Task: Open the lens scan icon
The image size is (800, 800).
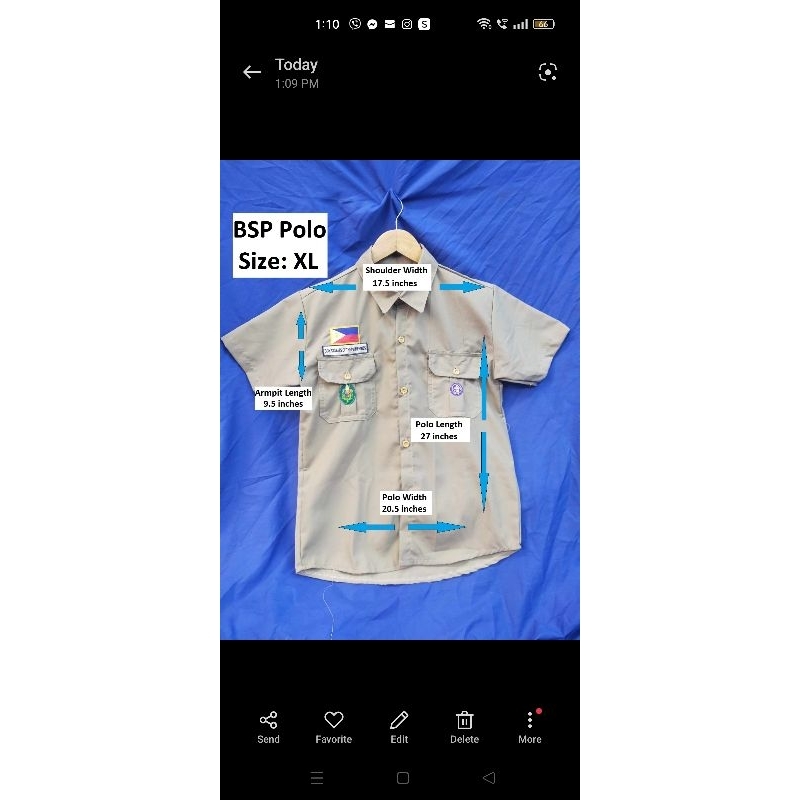Action: (x=547, y=72)
